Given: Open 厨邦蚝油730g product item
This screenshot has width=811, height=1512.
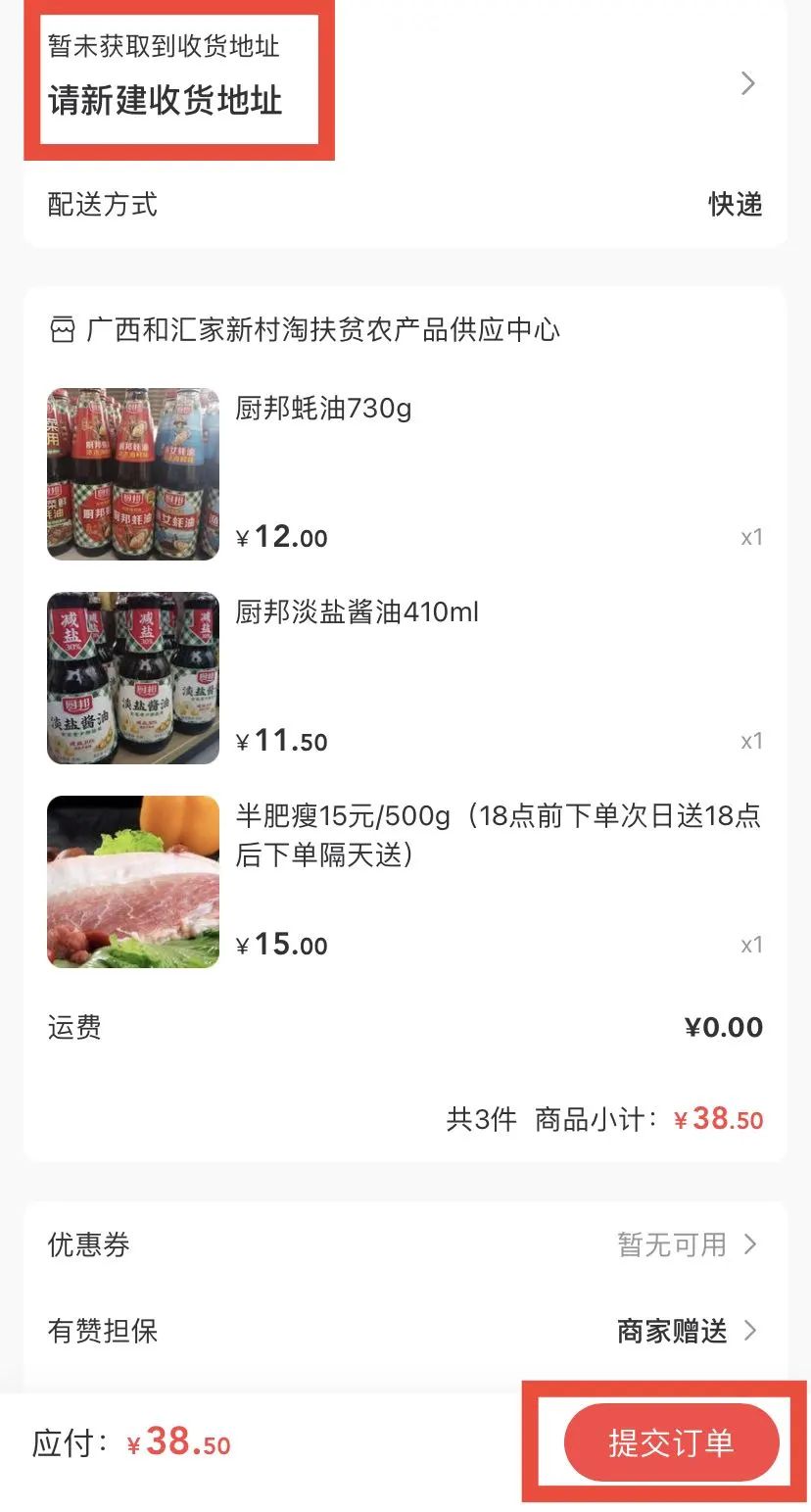Looking at the screenshot, I should [x=323, y=408].
